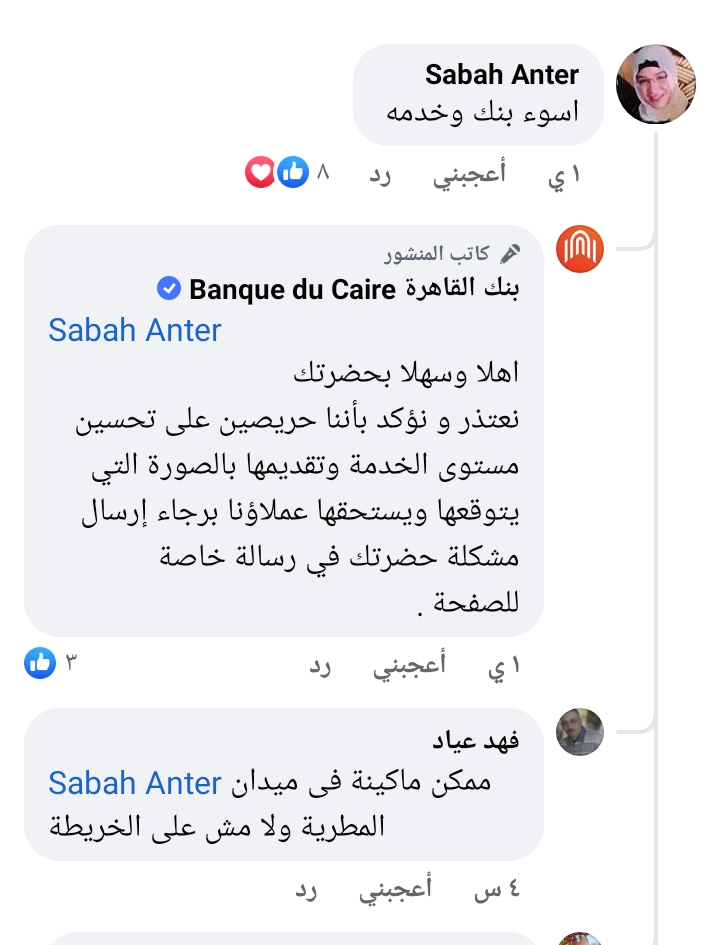The width and height of the screenshot is (720, 945).
Task: Open Sabah Anter's profile picture
Action: tap(655, 84)
